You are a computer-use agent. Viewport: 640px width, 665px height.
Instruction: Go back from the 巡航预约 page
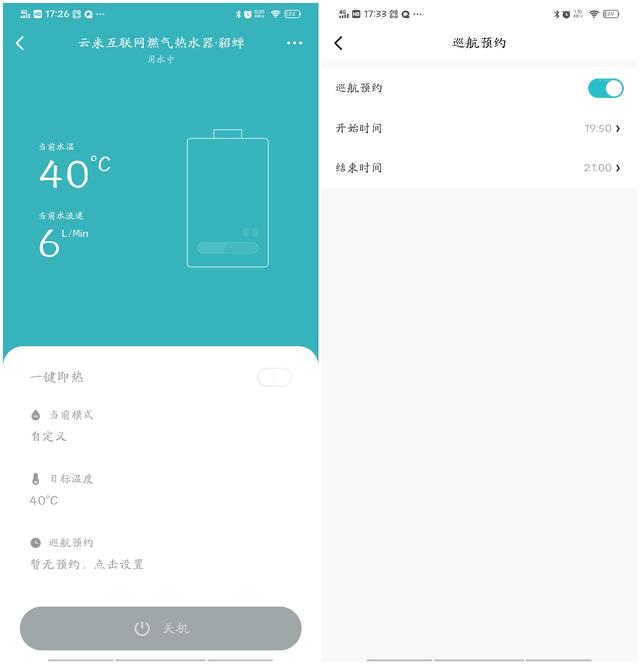pos(338,43)
